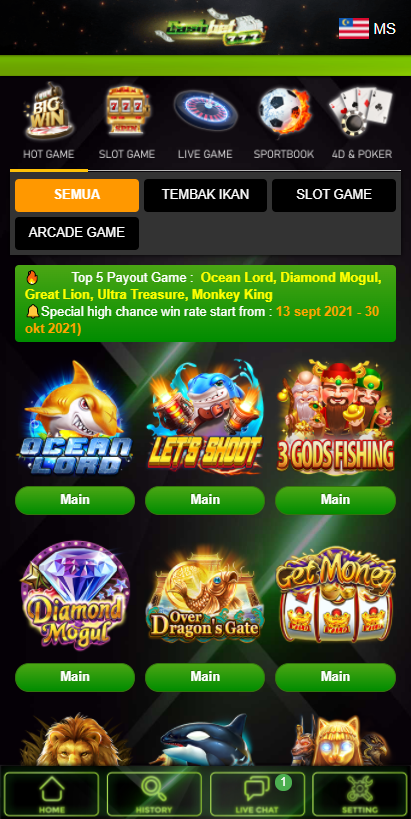Filter by Arcade Game
Viewport: 411px width, 819px height.
77,233
